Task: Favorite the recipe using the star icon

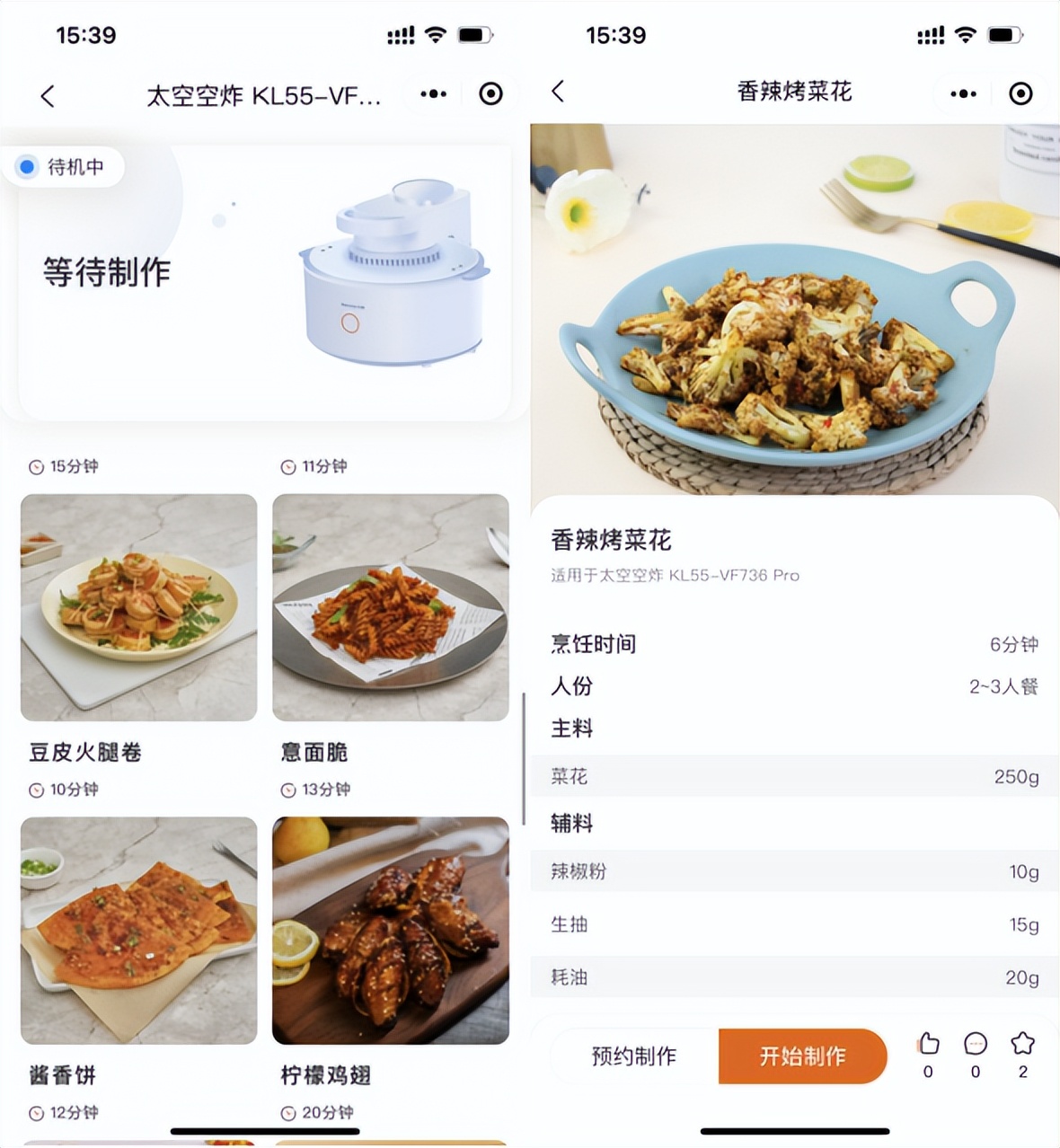Action: tap(1020, 1045)
